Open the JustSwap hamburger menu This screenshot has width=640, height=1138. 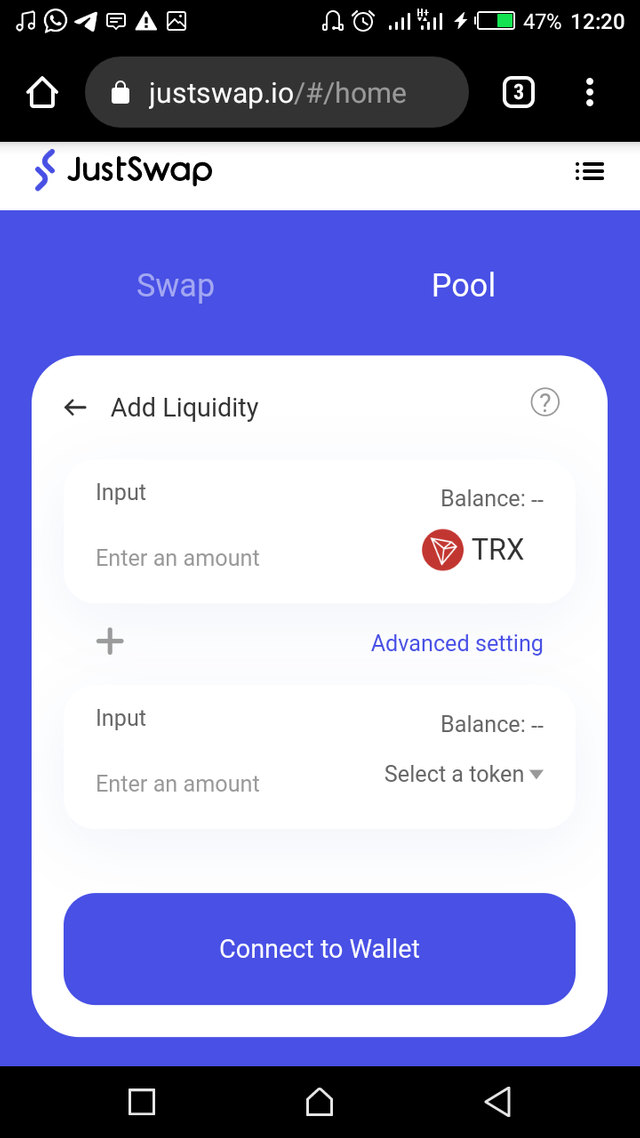tap(589, 171)
